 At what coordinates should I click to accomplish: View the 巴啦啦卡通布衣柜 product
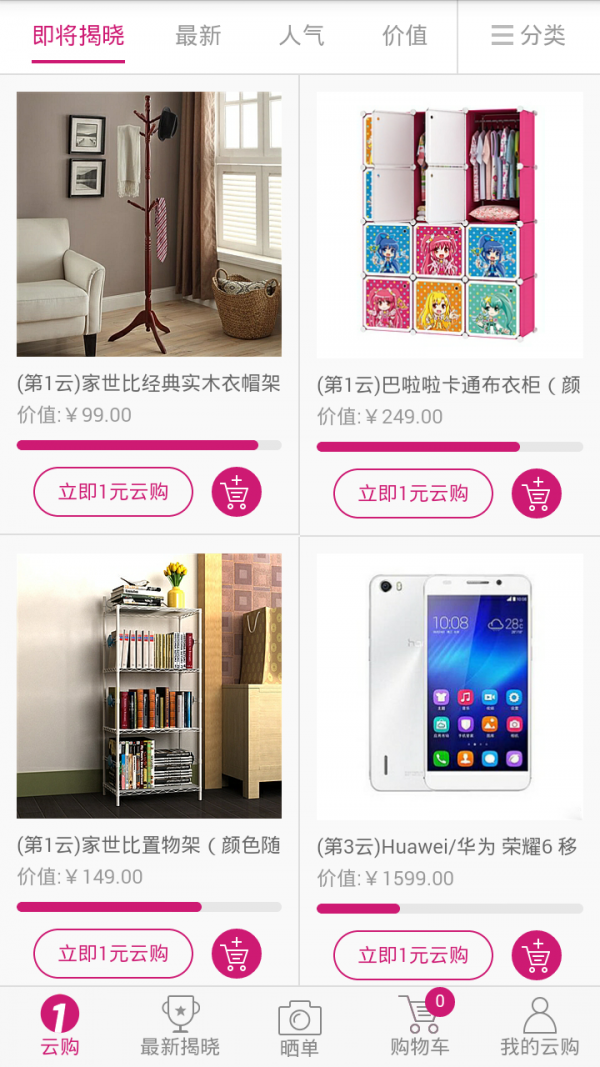[449, 225]
